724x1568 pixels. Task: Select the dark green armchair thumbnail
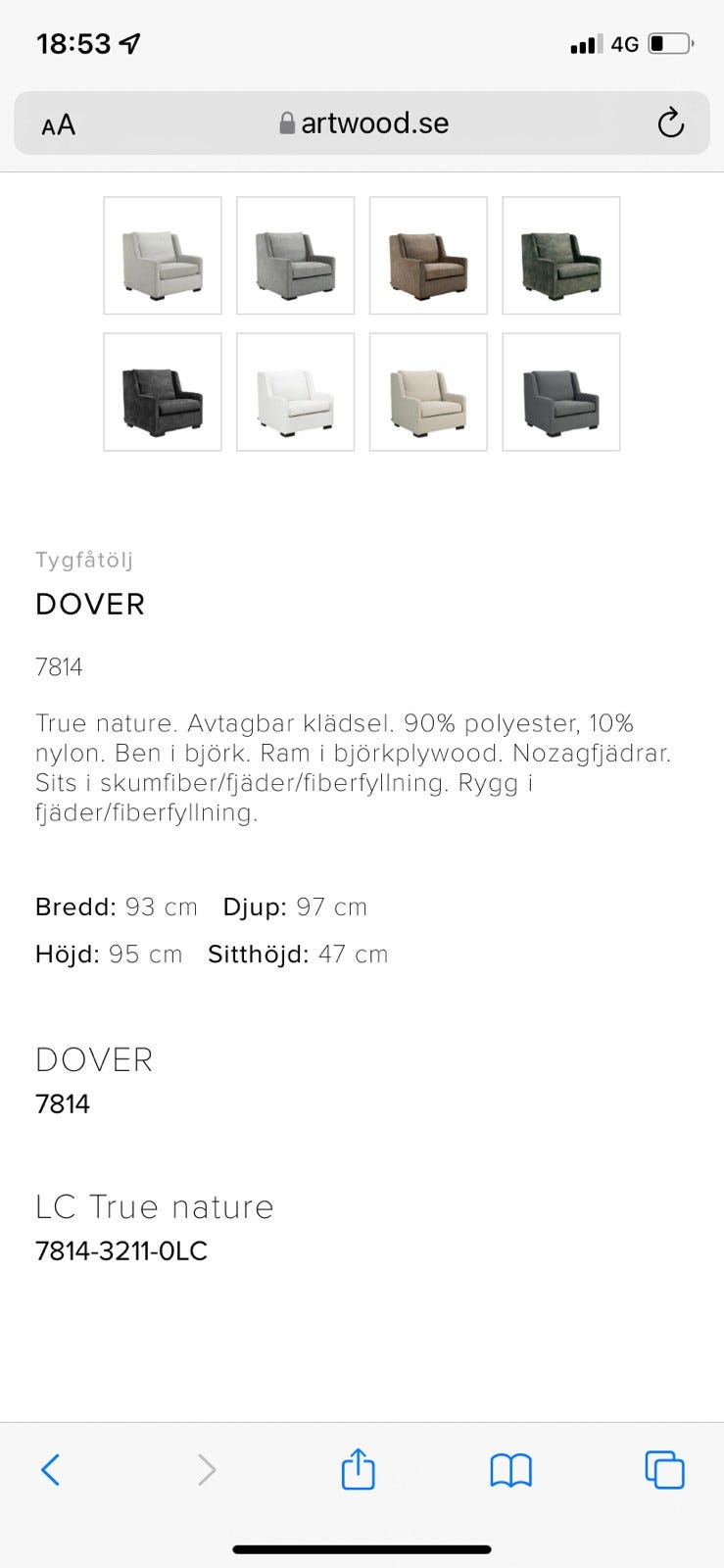click(561, 256)
